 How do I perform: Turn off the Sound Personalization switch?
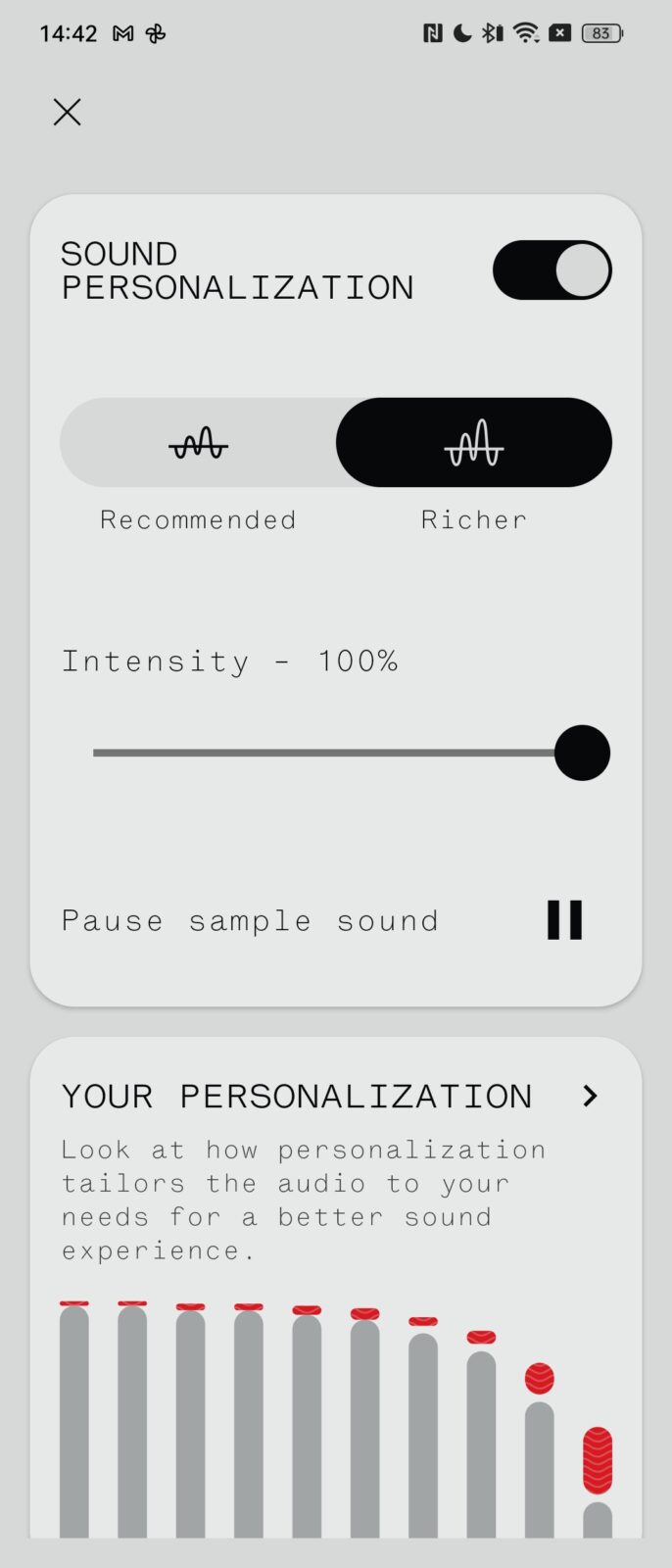tap(552, 270)
